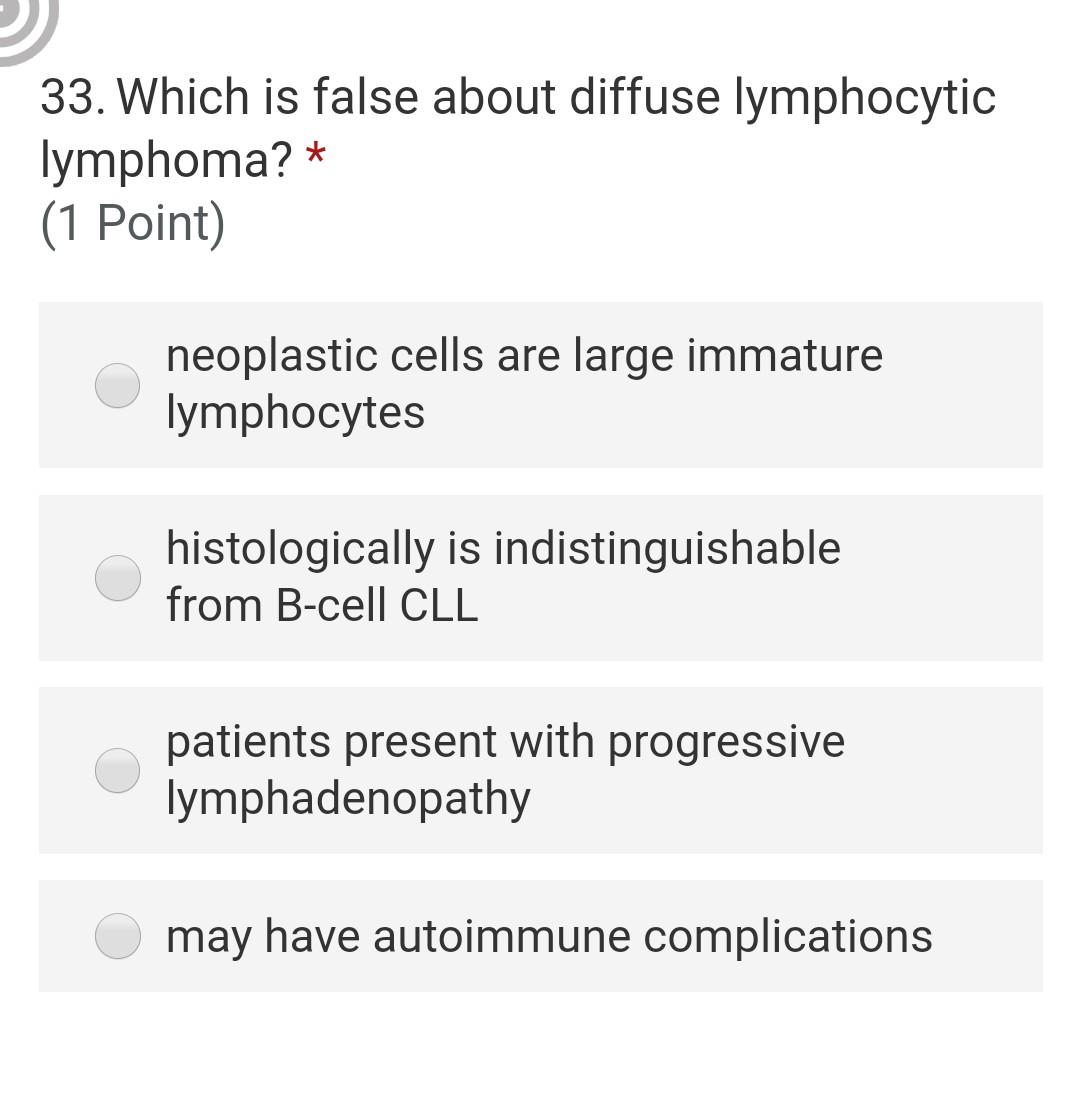The height and width of the screenshot is (1106, 1080).
Task: Mark "may have autoimmune complications" option
Action: pos(118,936)
